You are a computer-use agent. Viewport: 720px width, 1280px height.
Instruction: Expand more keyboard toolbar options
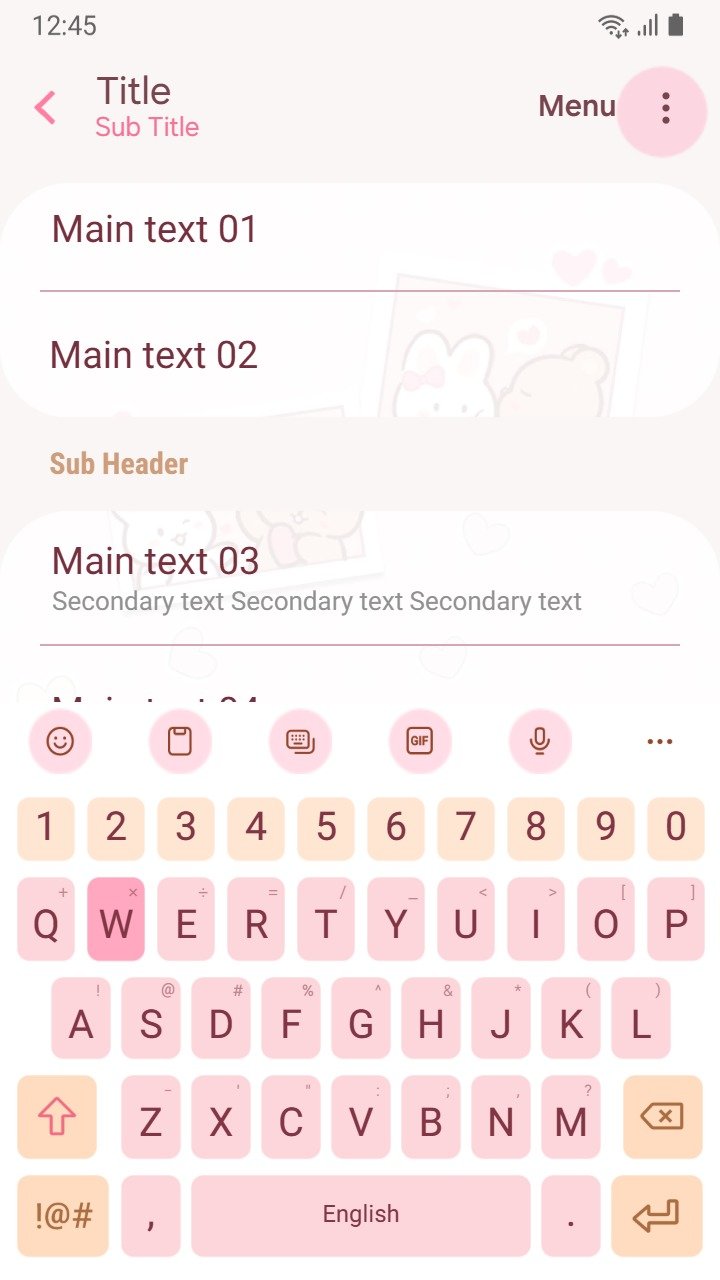click(660, 742)
